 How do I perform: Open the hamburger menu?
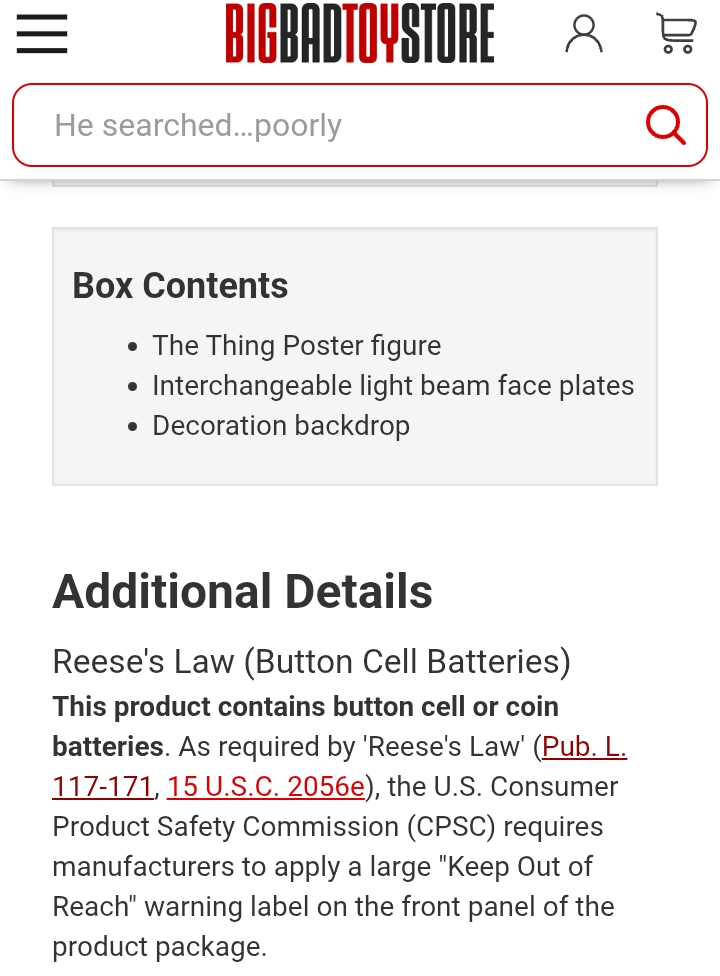[x=42, y=34]
